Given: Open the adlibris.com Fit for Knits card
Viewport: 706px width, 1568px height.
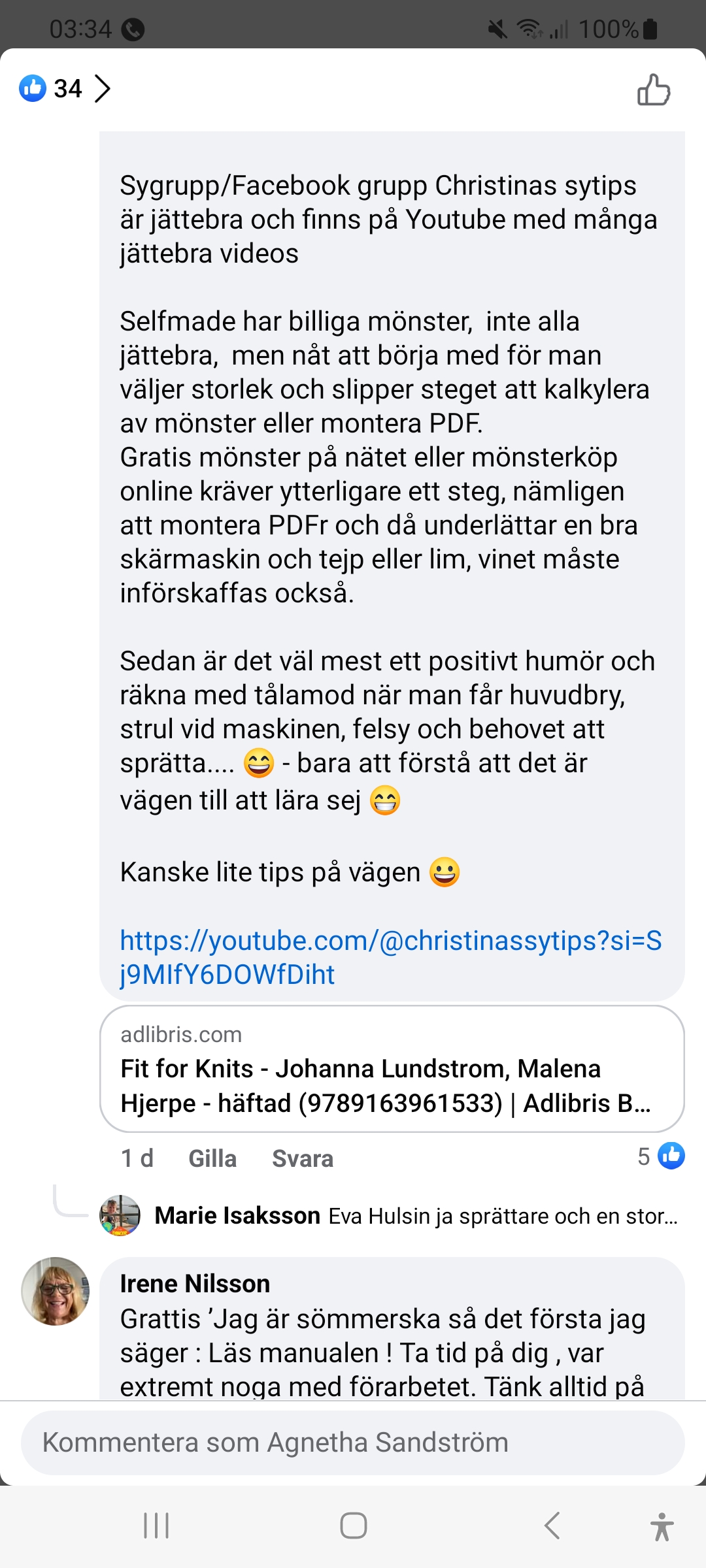Looking at the screenshot, I should [x=392, y=1069].
